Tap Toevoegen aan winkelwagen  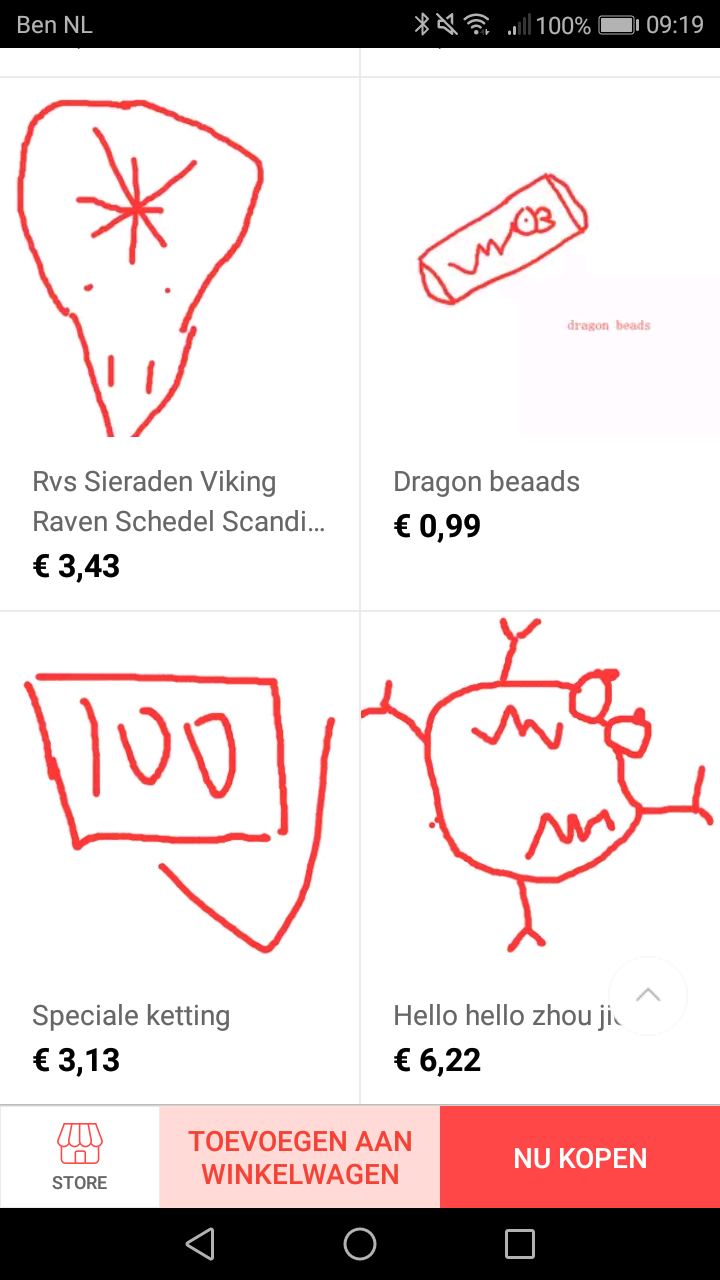(x=300, y=1157)
